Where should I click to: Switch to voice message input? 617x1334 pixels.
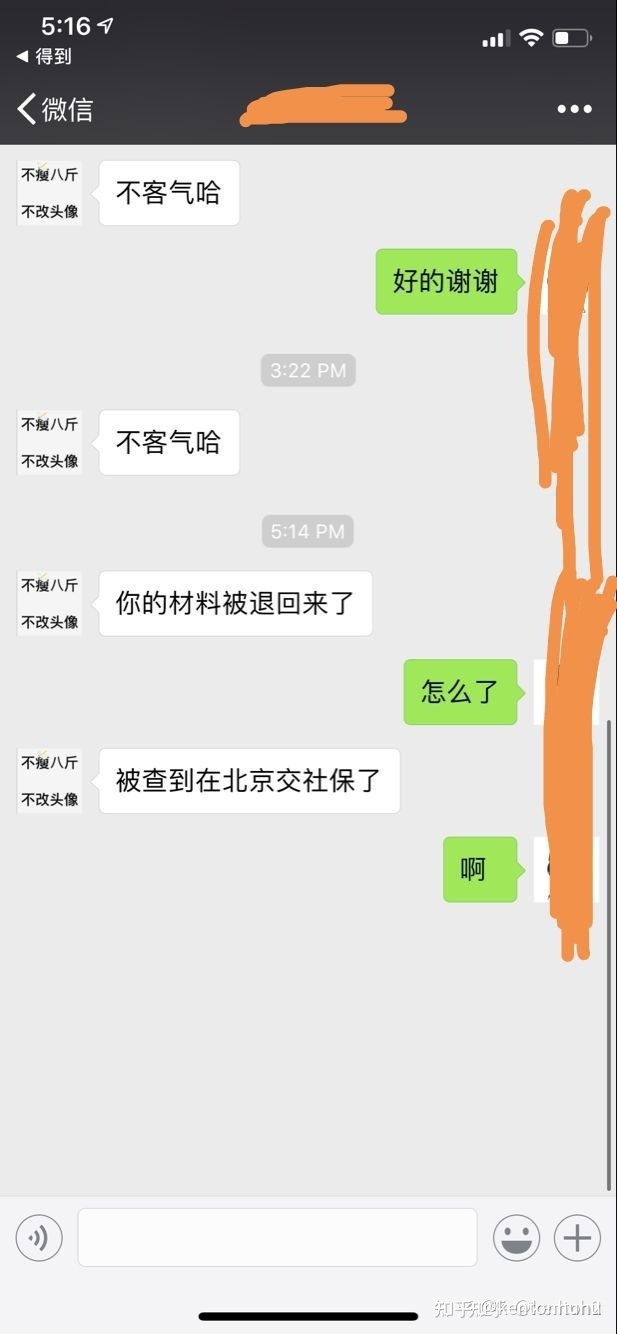(x=39, y=1239)
